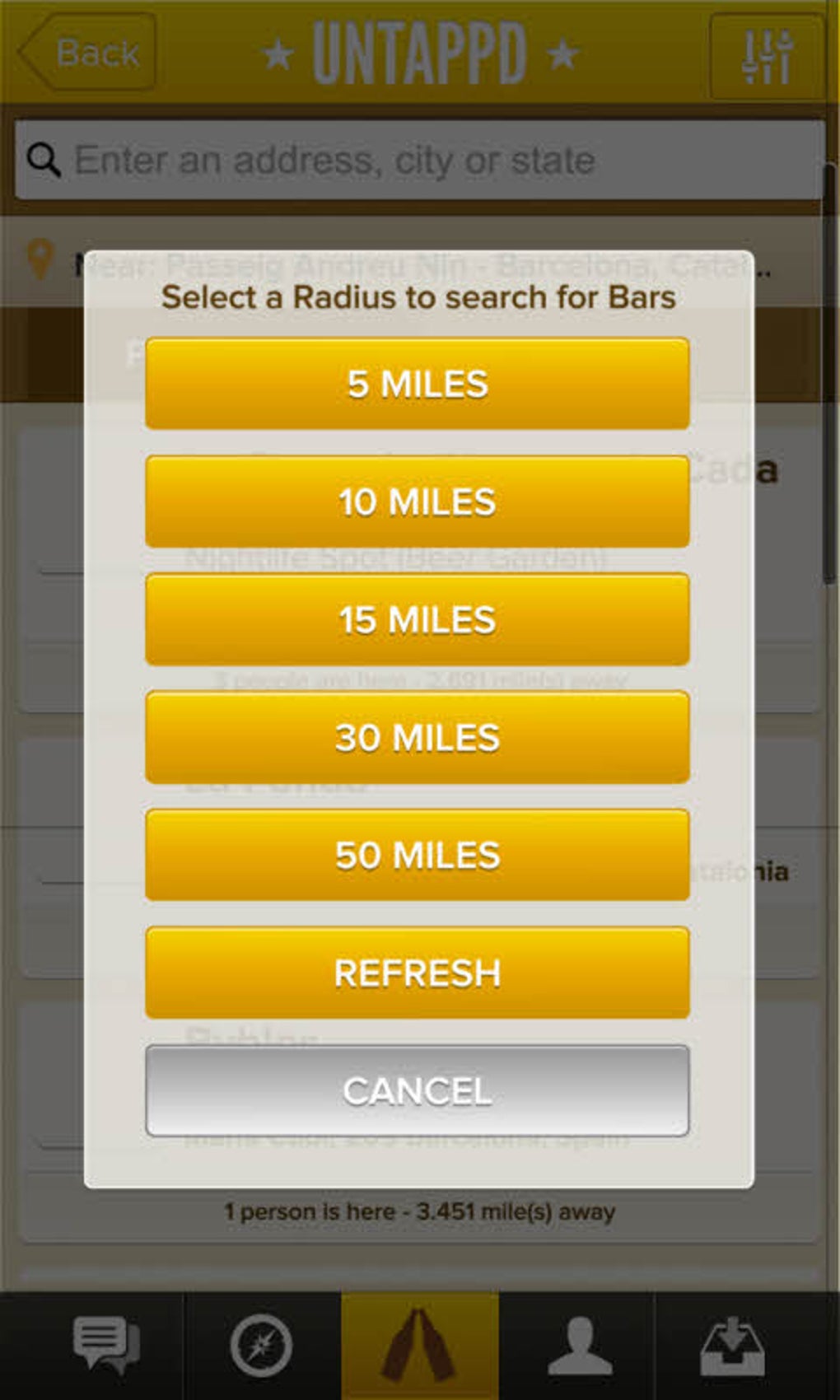
Task: Click the magnifying glass search icon
Action: coord(45,158)
